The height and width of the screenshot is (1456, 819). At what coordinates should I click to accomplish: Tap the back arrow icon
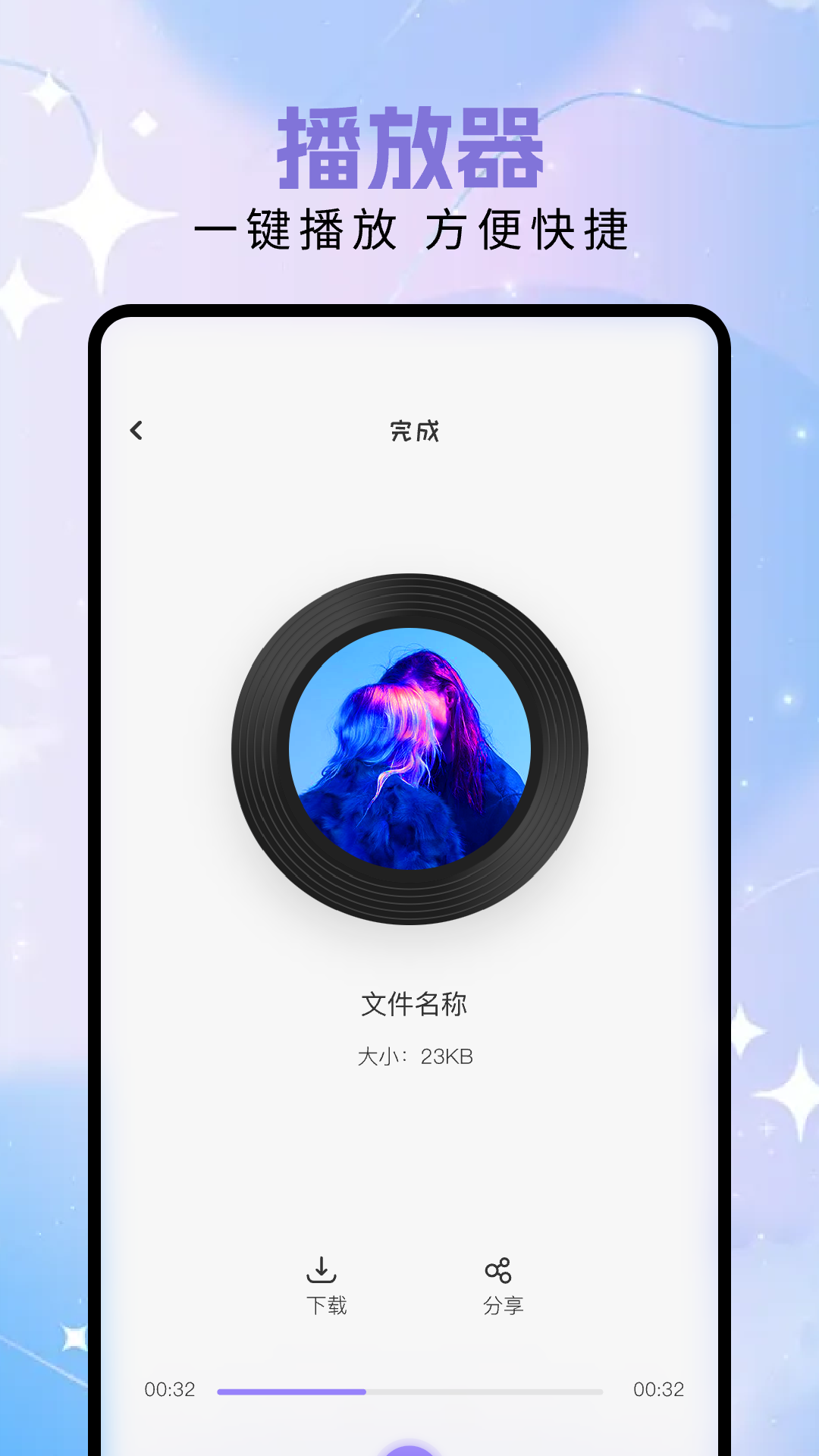click(x=137, y=430)
